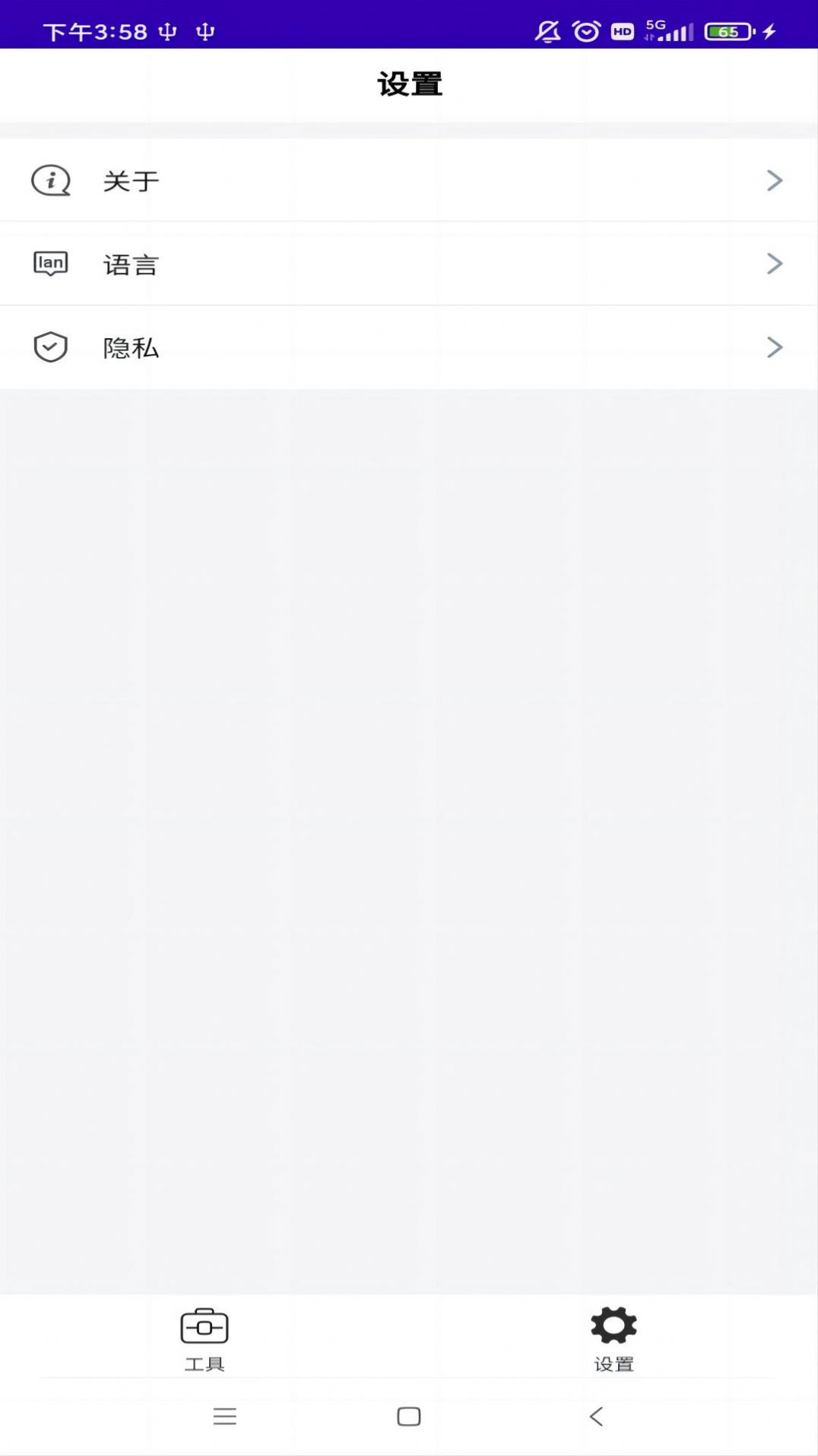Click the lan language icon
The width and height of the screenshot is (818, 1456).
coord(50,264)
